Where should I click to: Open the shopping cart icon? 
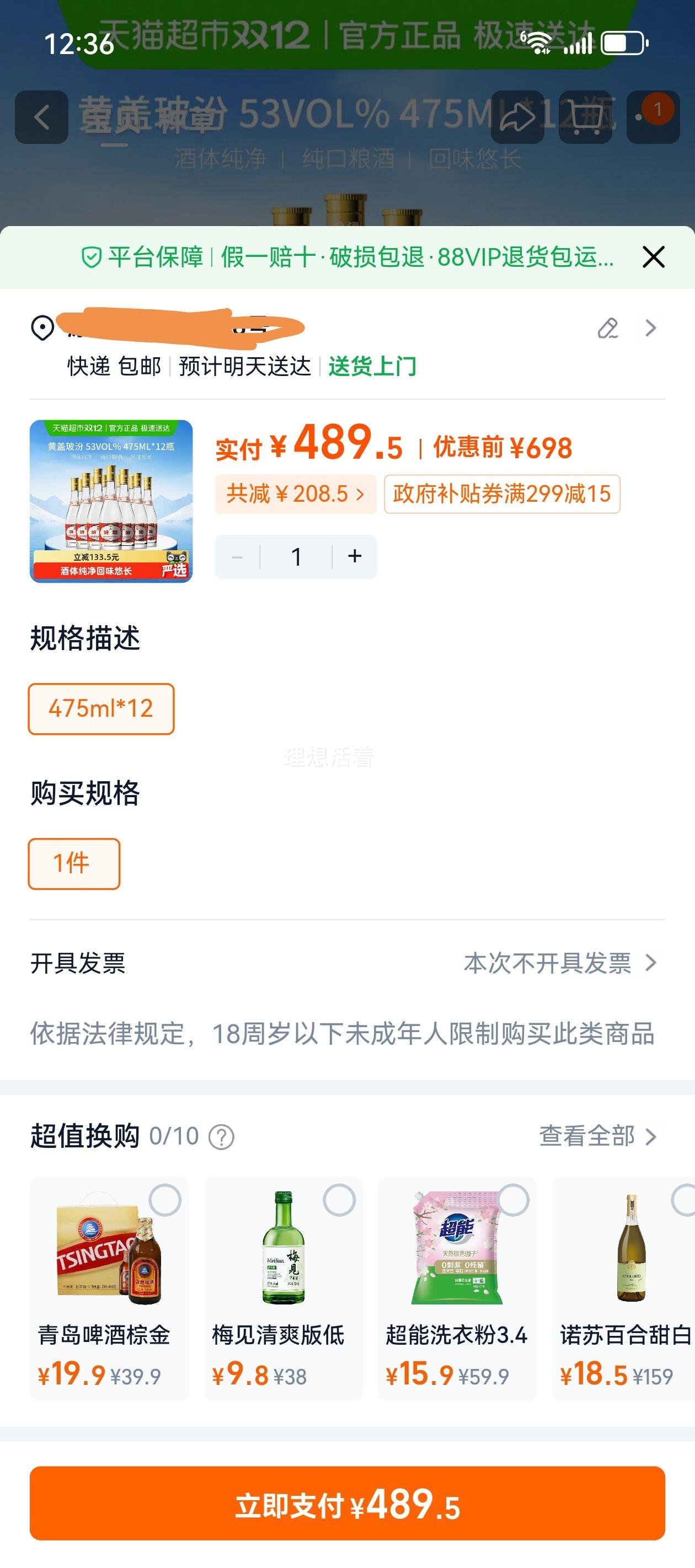pyautogui.click(x=586, y=116)
